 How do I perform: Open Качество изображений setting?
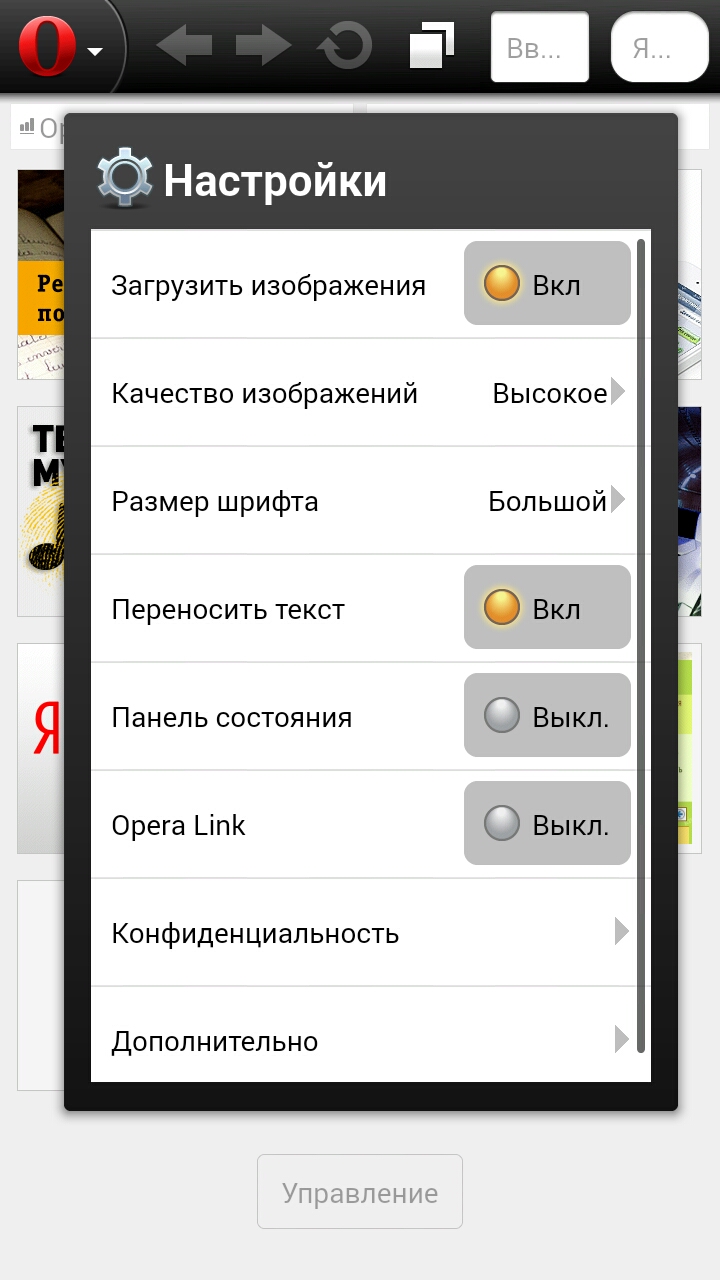coord(370,393)
